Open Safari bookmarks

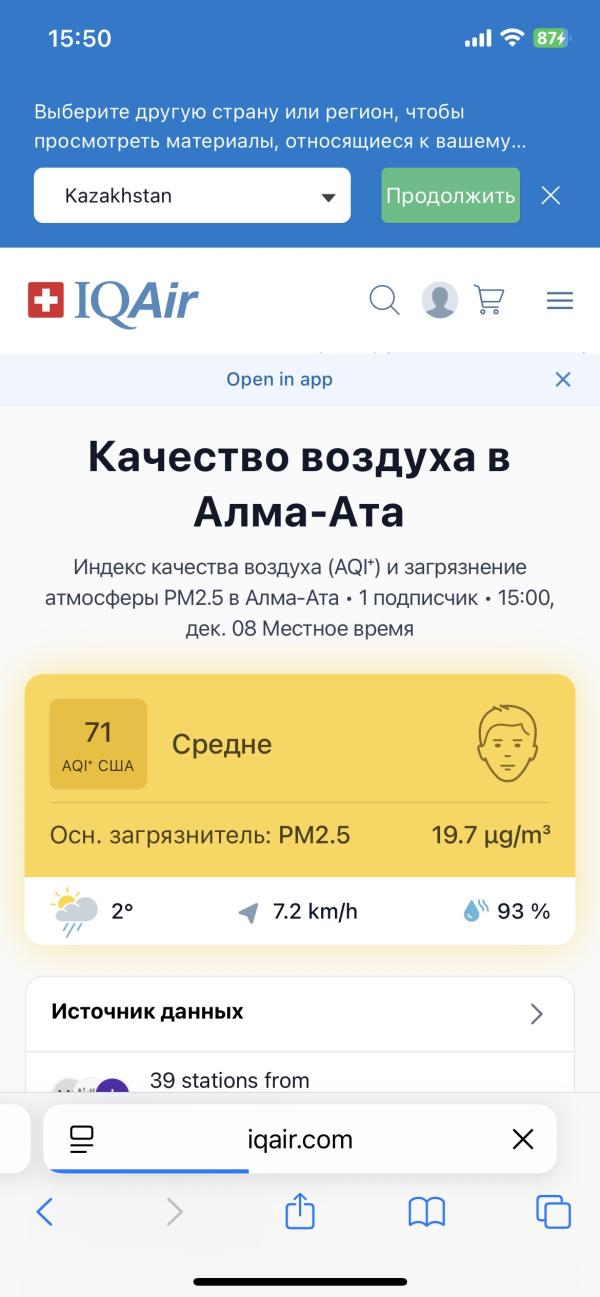click(427, 1213)
